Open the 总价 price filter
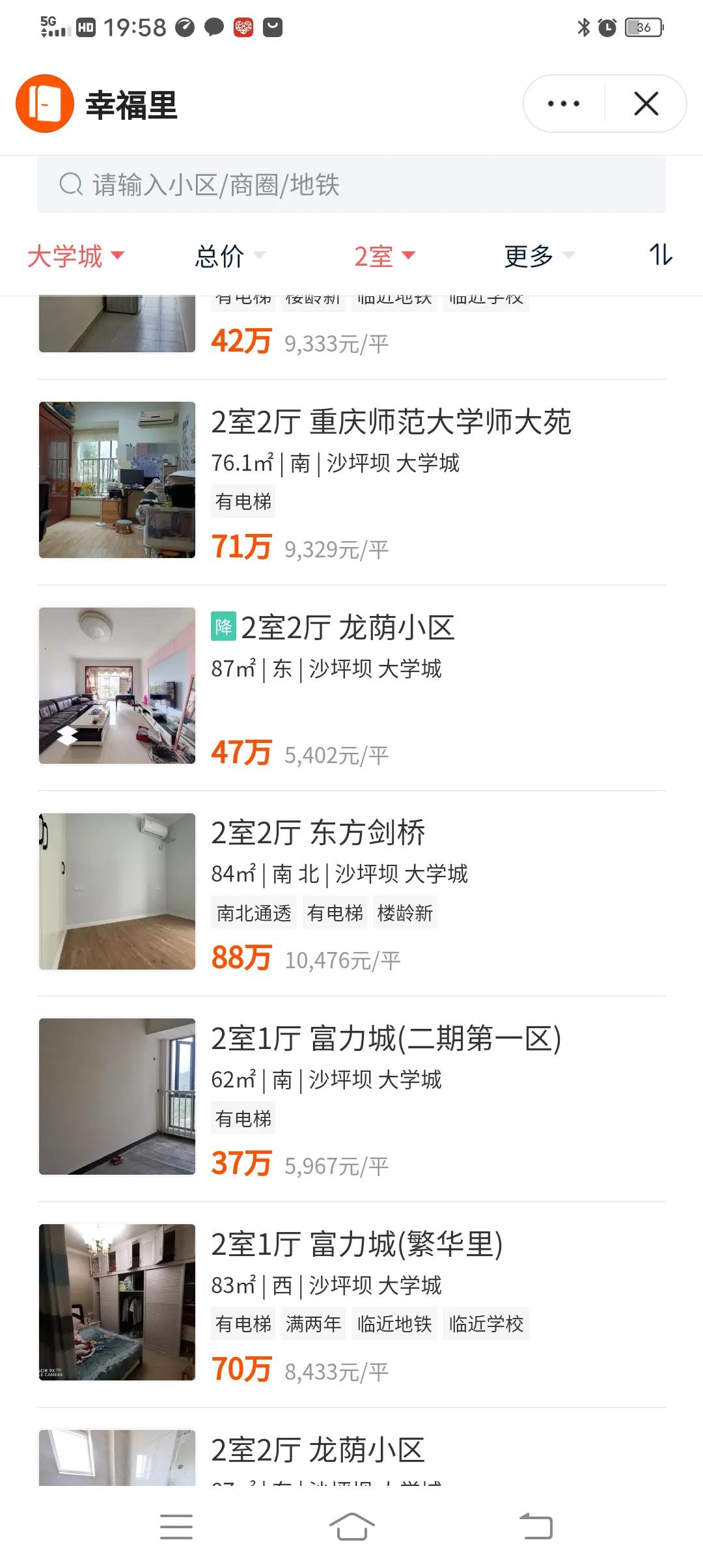Image resolution: width=703 pixels, height=1568 pixels. coord(230,256)
